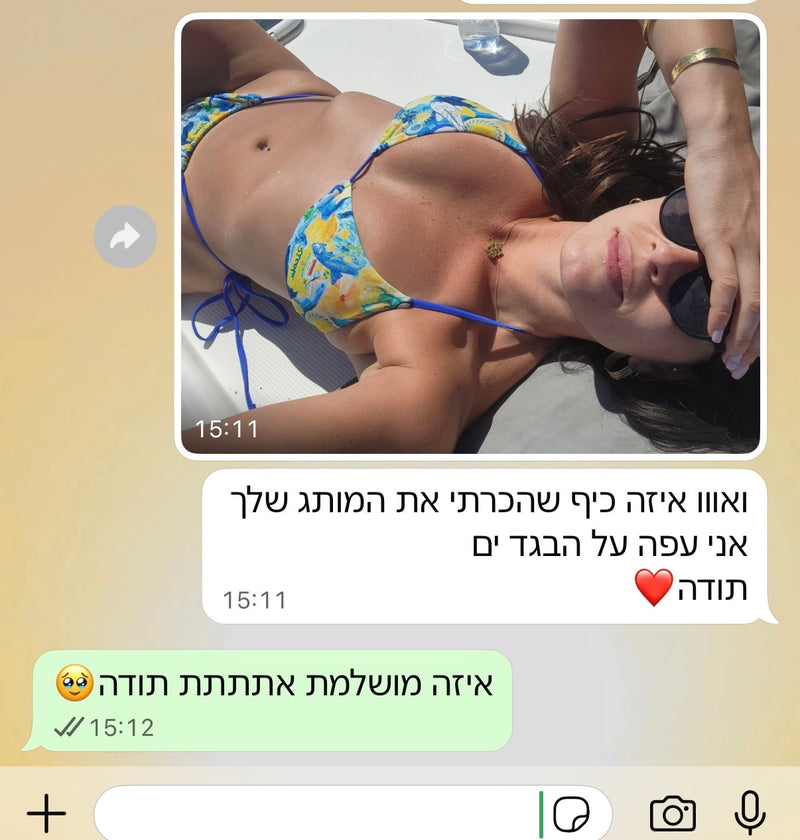
Task: Open the attachment plus menu
Action: [46, 813]
